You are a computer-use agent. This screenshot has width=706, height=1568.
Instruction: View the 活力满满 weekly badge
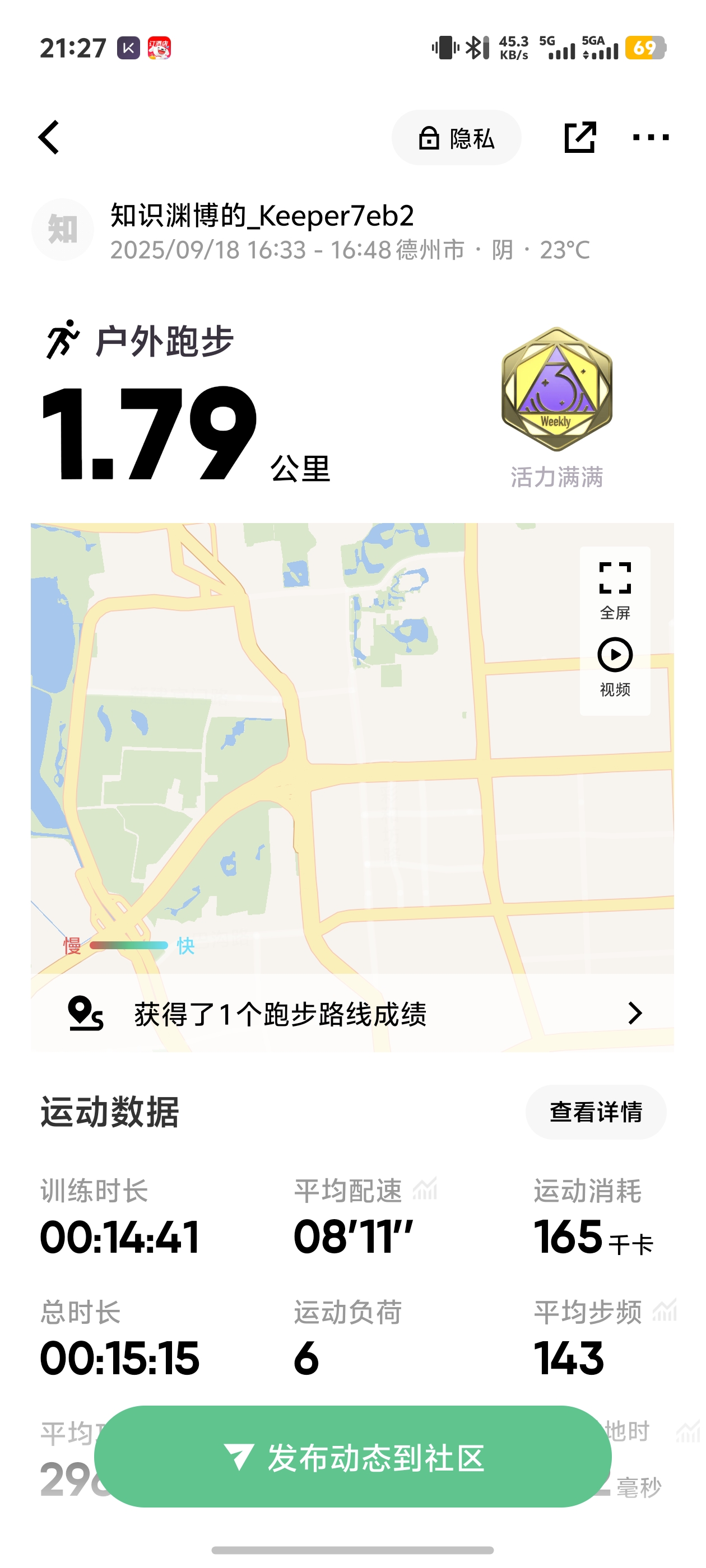click(x=556, y=390)
